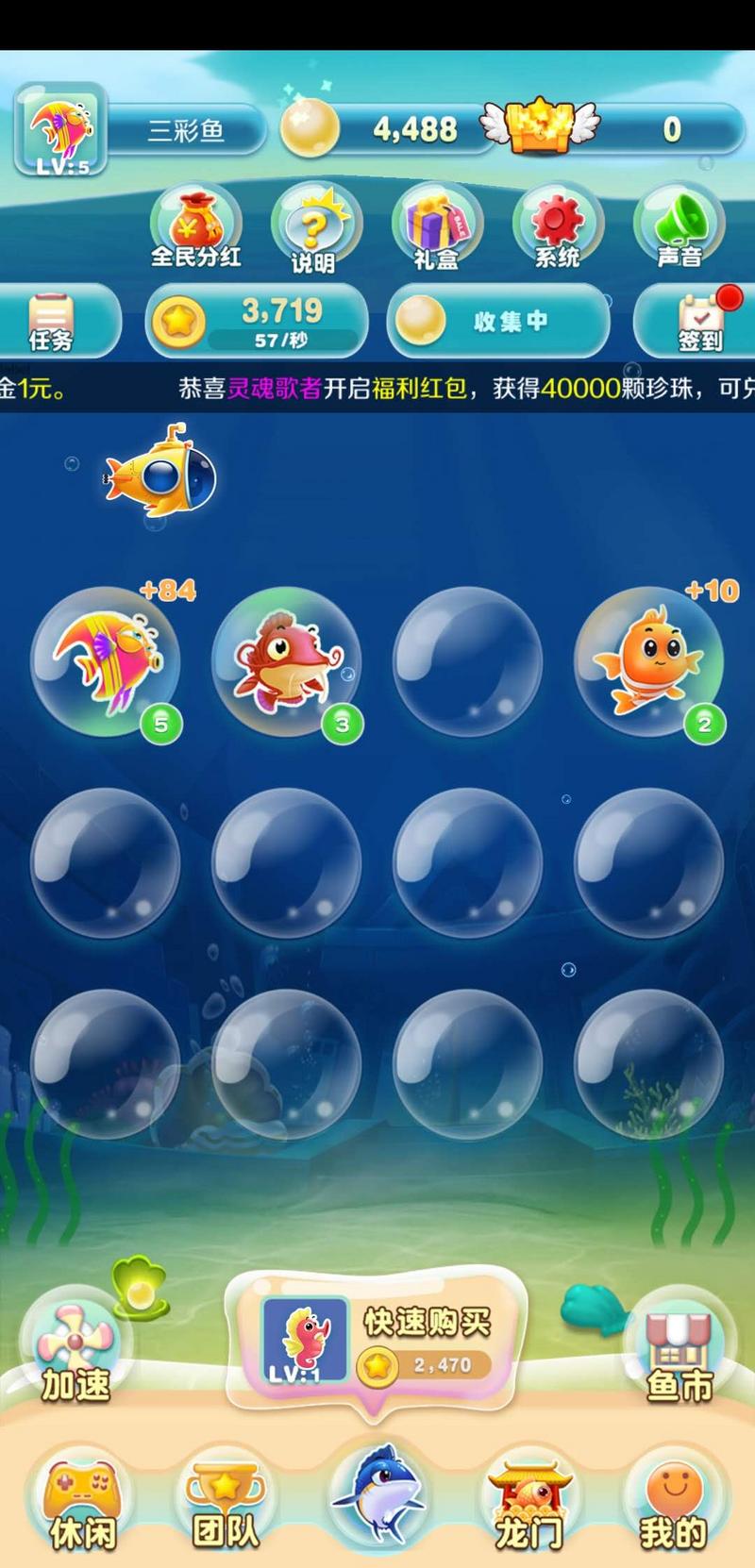This screenshot has height=1568, width=755.
Task: Open 系统 settings gear
Action: click(x=558, y=228)
